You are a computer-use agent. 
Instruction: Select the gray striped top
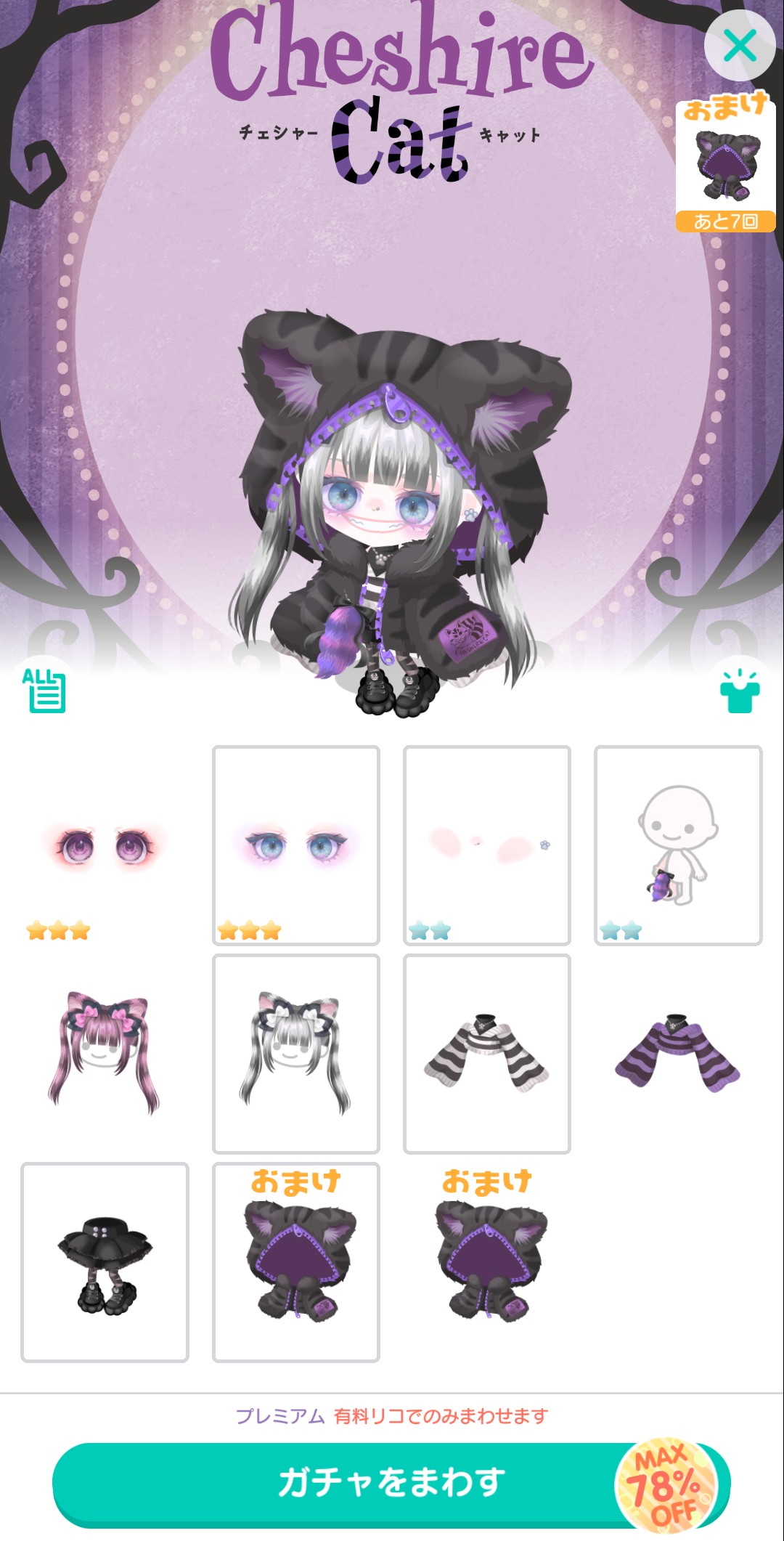(487, 1054)
